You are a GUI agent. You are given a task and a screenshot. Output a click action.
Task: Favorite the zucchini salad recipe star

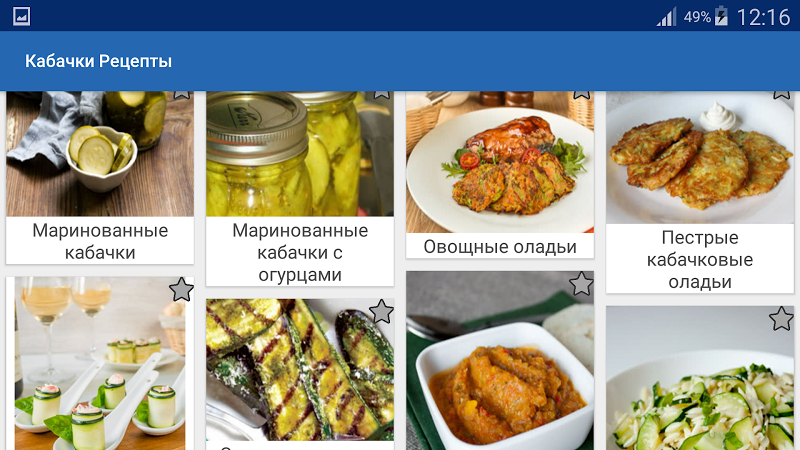click(781, 319)
